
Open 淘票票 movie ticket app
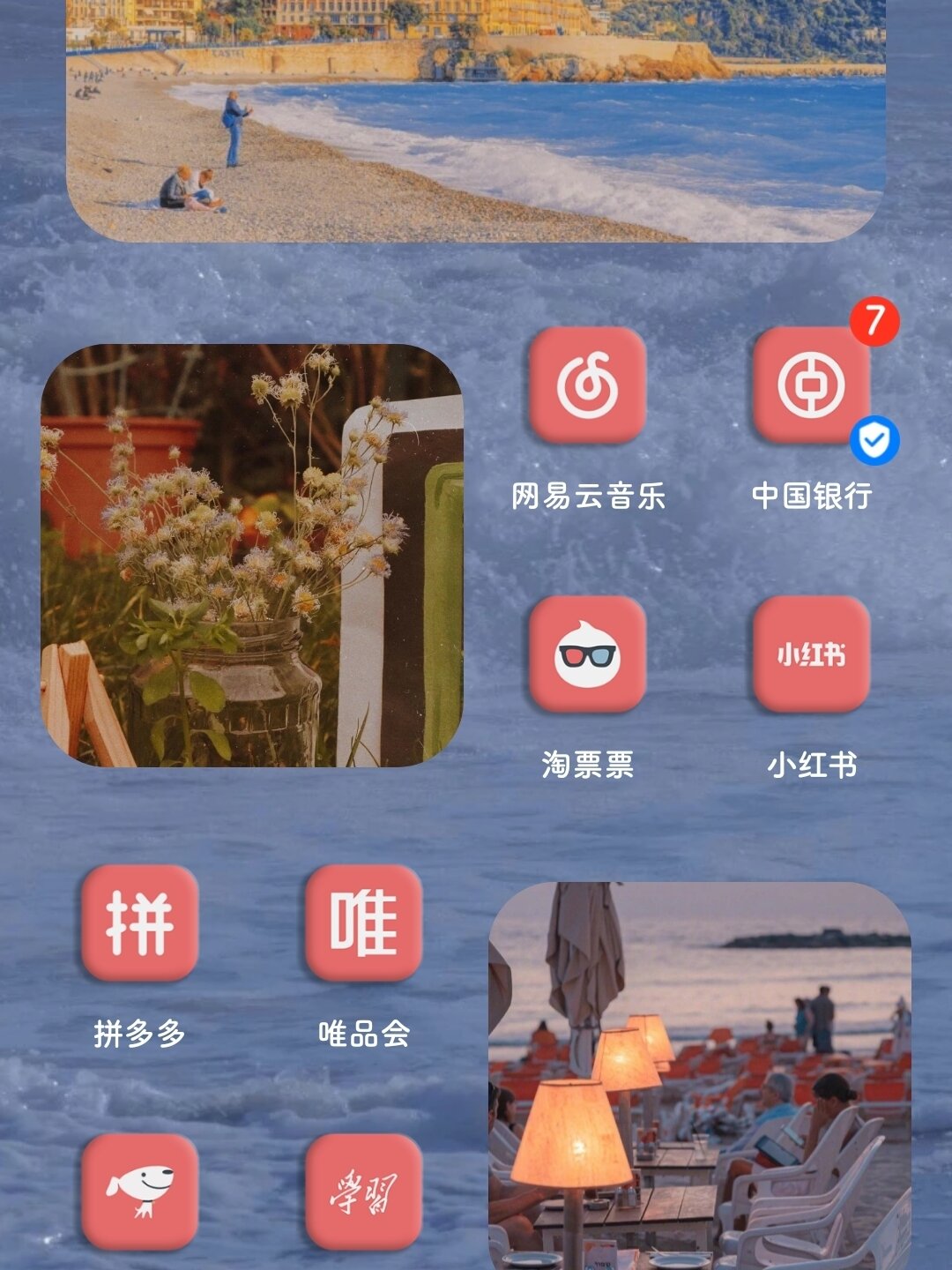pyautogui.click(x=587, y=654)
